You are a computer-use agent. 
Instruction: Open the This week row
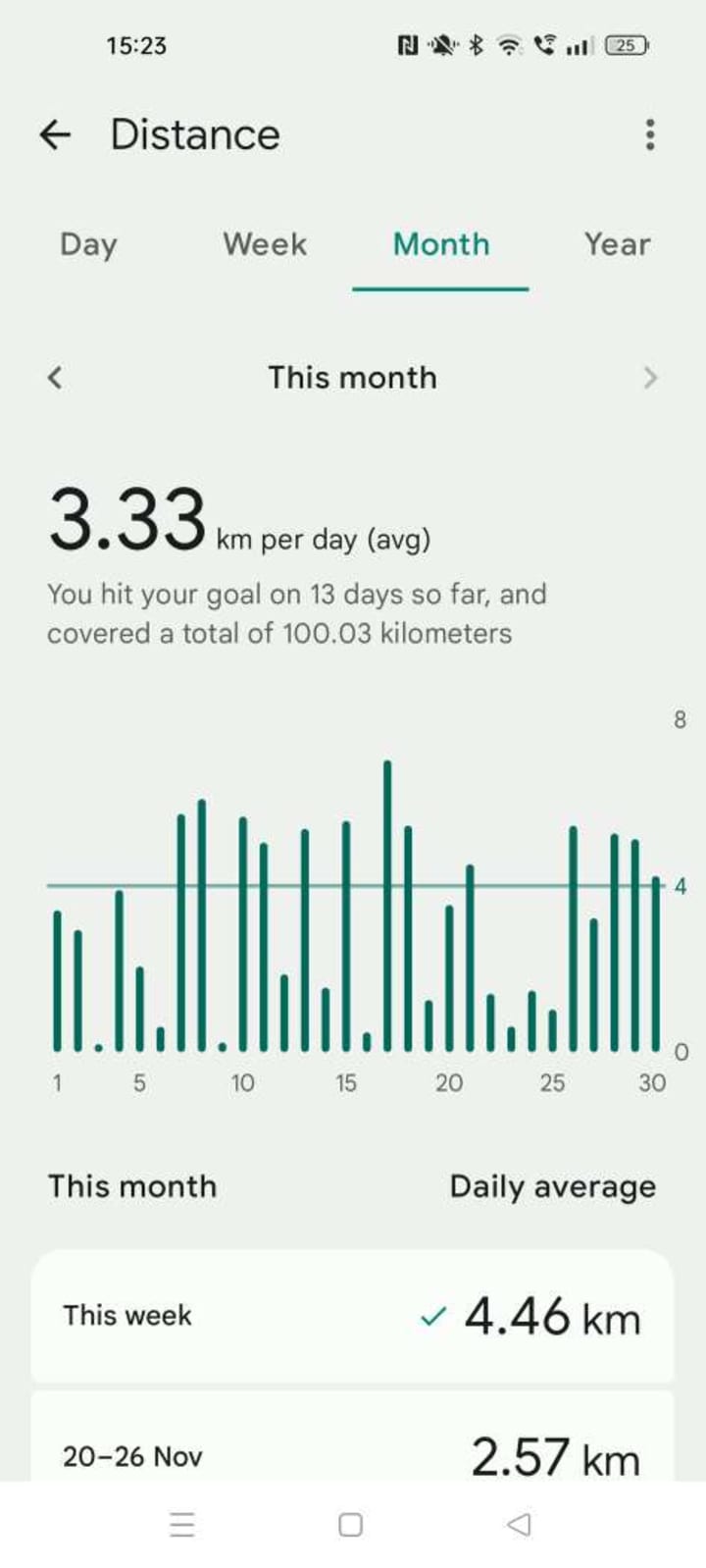(352, 1316)
